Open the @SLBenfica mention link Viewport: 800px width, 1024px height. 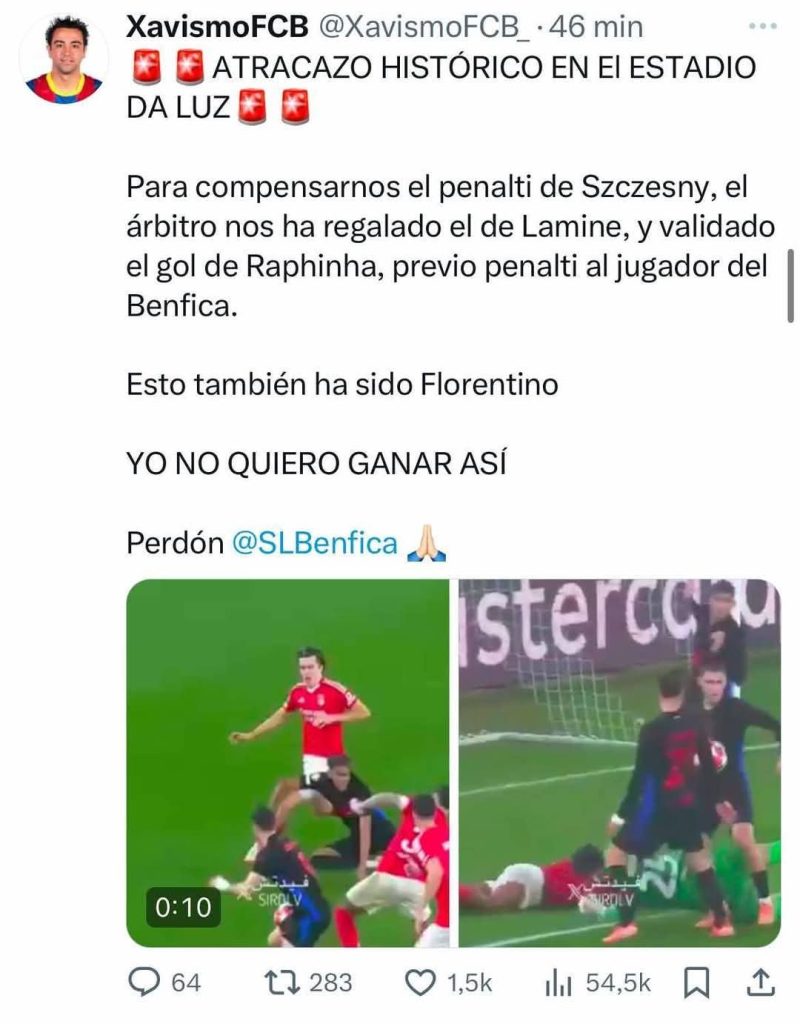pos(314,544)
